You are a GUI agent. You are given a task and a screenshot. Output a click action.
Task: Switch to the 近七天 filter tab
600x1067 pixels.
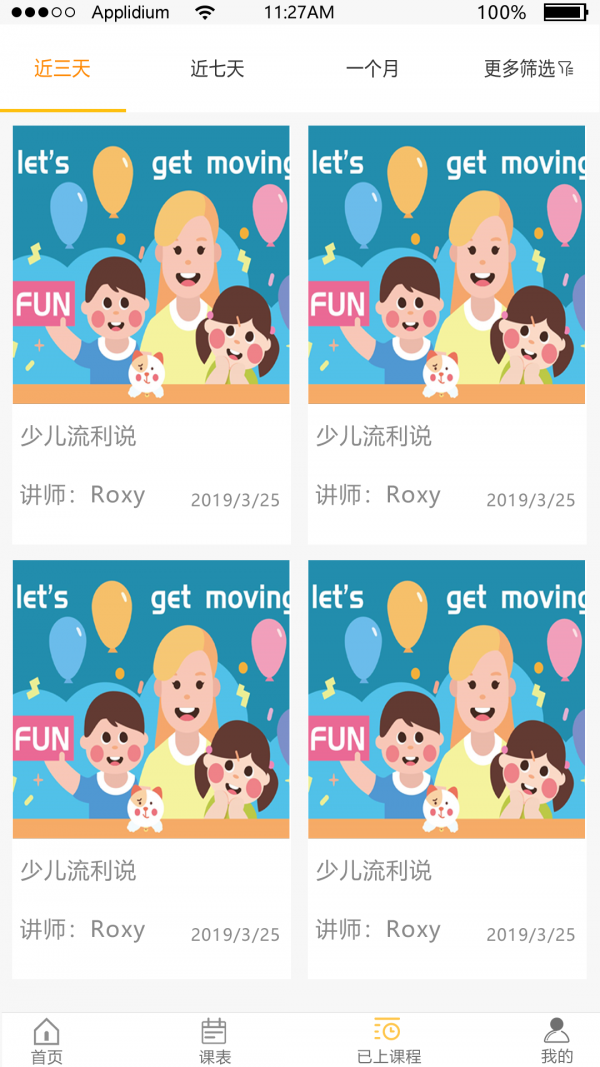click(217, 69)
